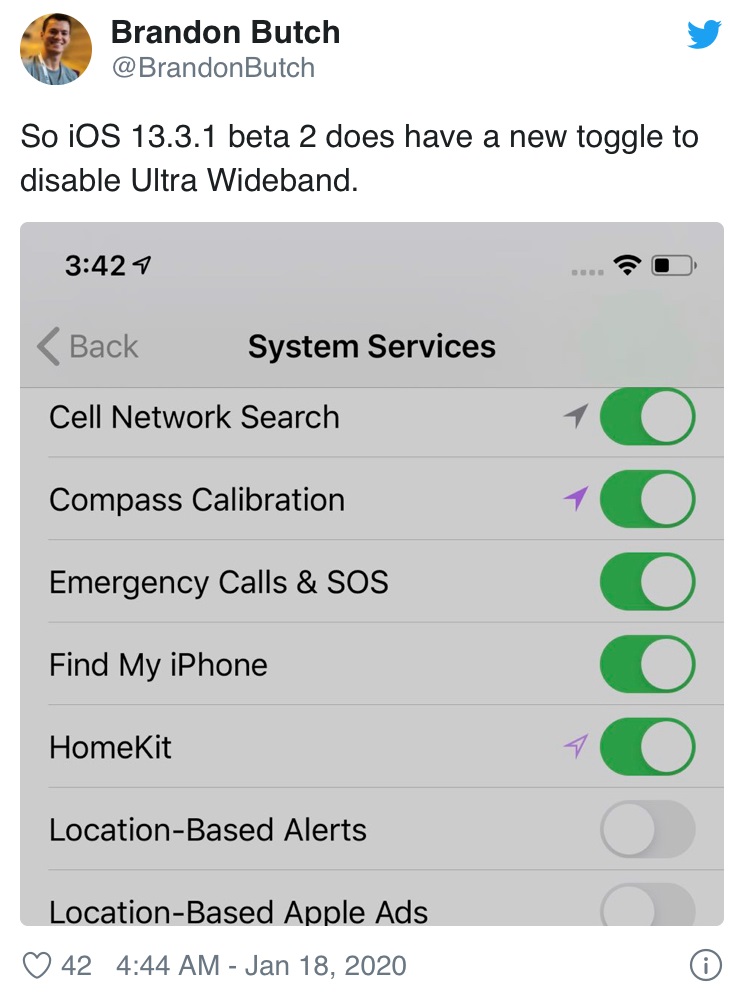
Task: Open the tweet info icon
Action: (705, 965)
